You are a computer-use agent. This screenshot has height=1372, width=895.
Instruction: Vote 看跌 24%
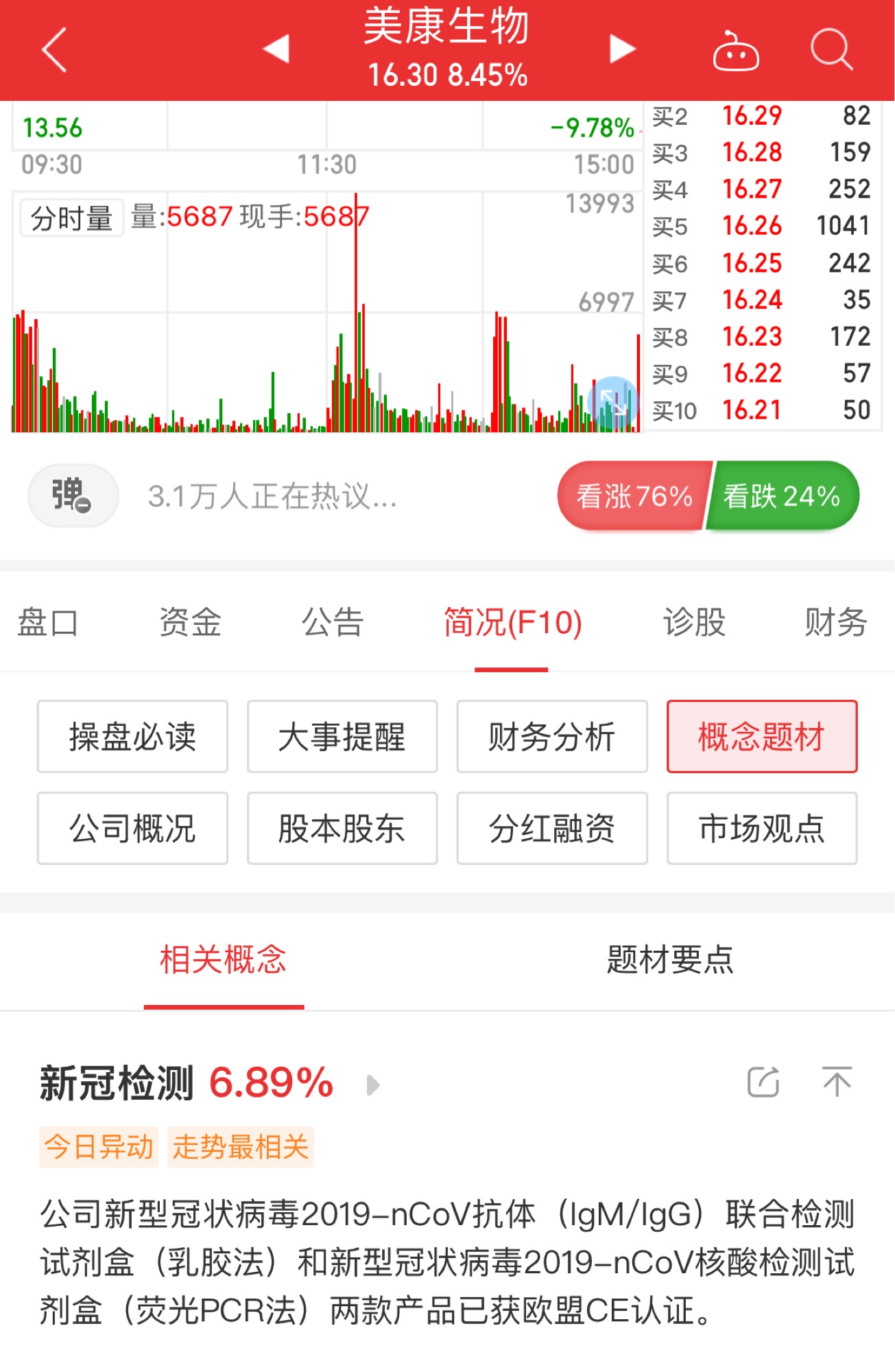click(x=782, y=496)
